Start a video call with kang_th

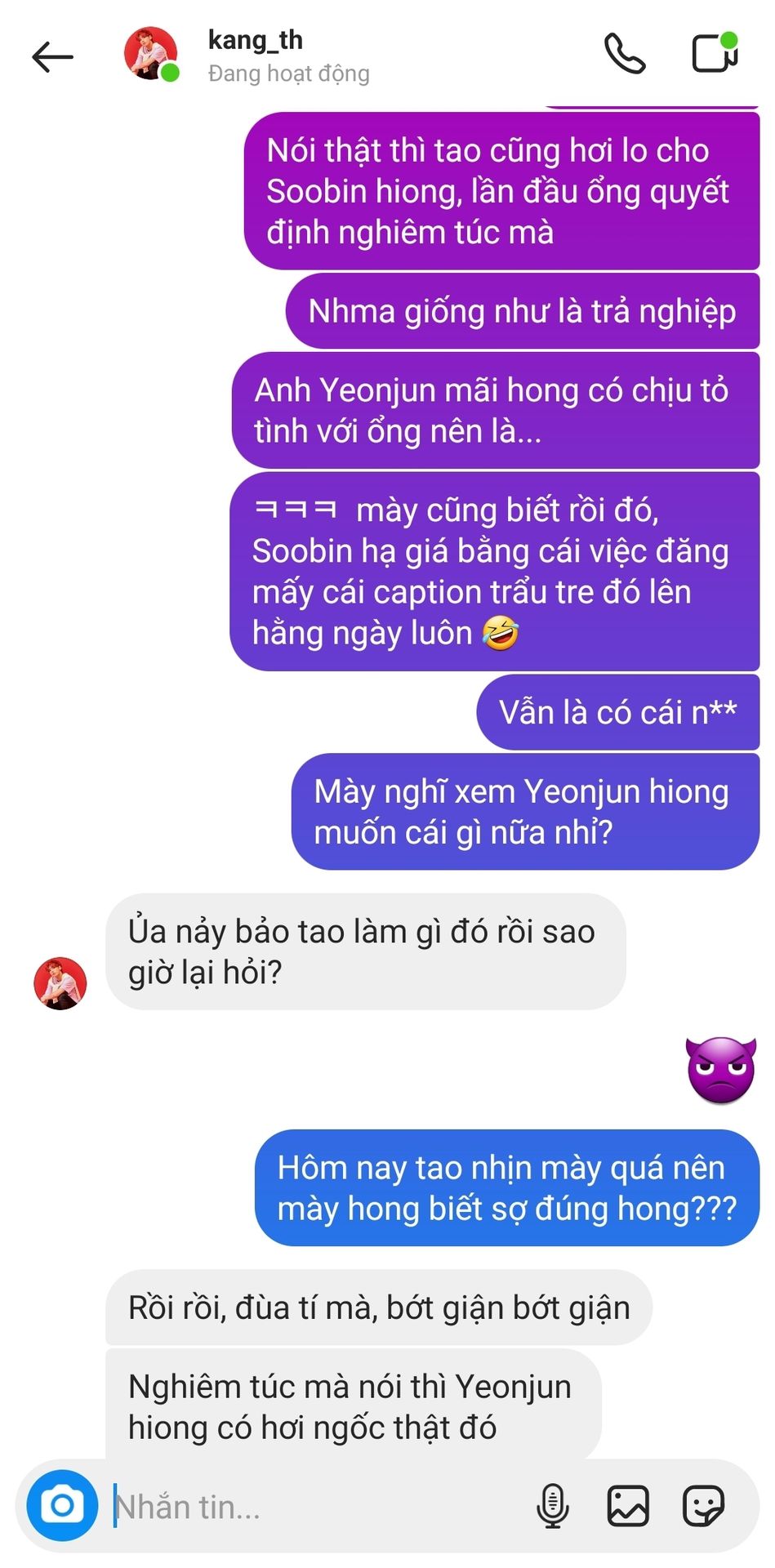(714, 54)
